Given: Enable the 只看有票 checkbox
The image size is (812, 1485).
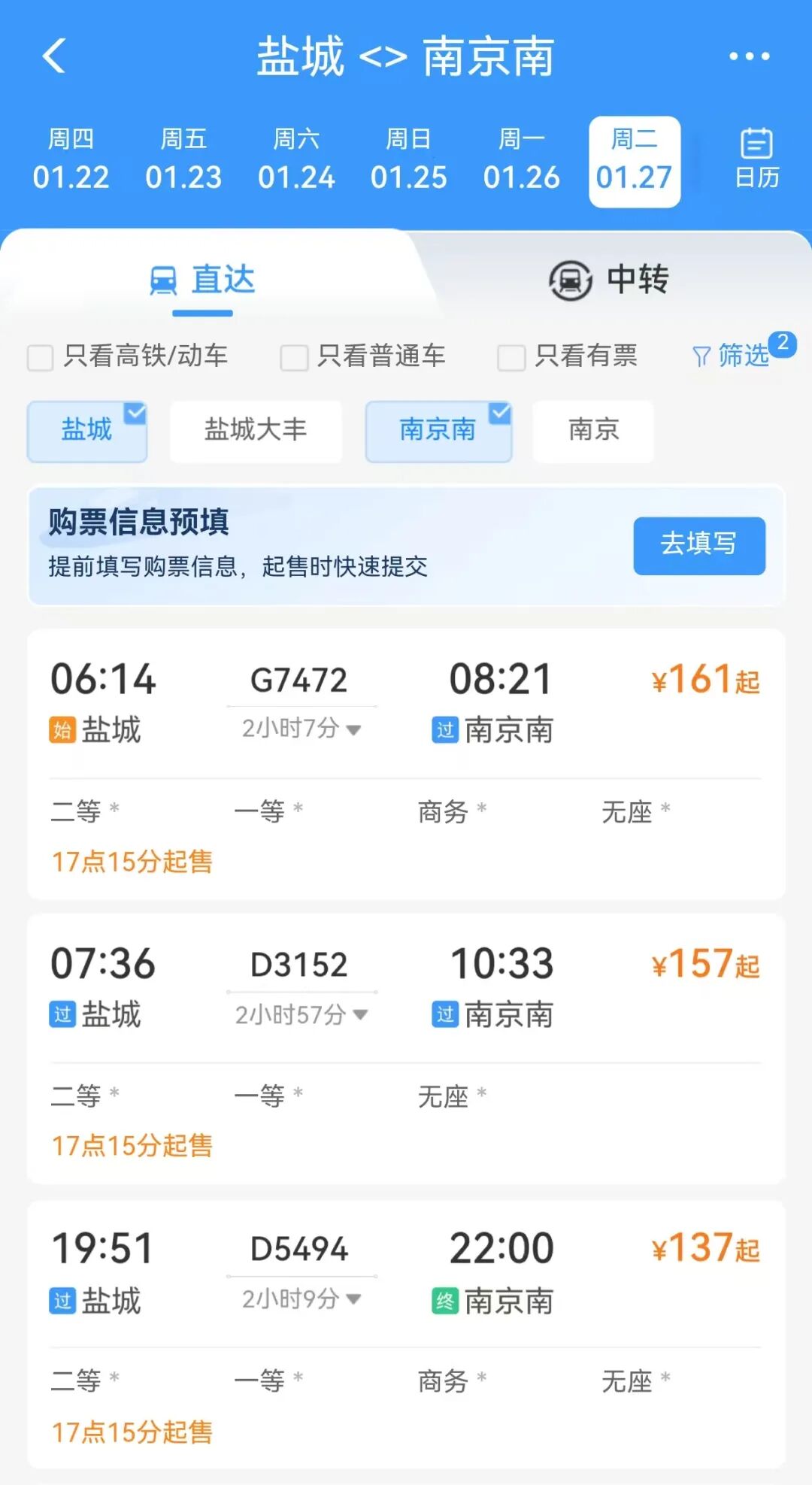Looking at the screenshot, I should click(511, 357).
